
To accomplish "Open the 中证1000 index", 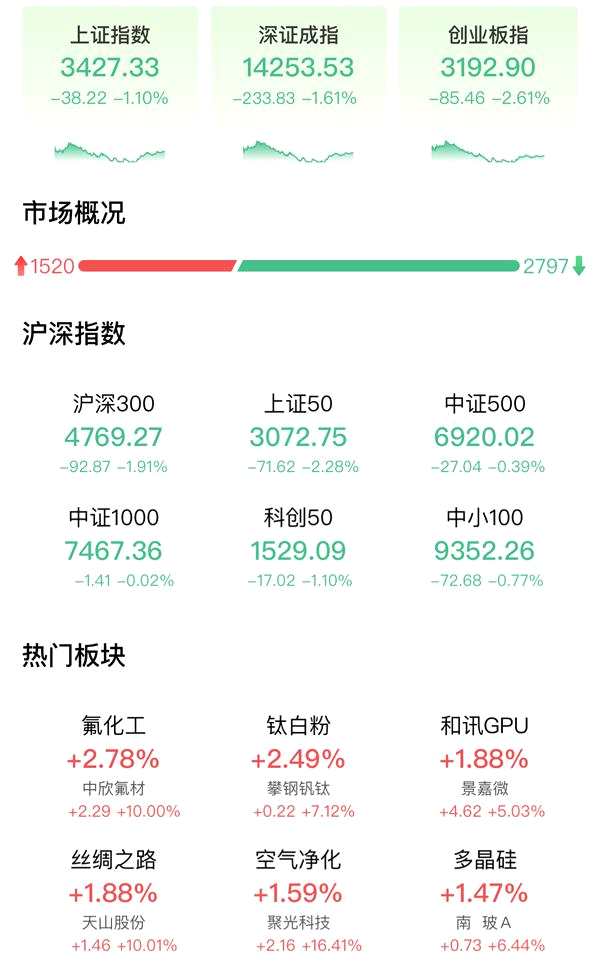I will (x=113, y=549).
